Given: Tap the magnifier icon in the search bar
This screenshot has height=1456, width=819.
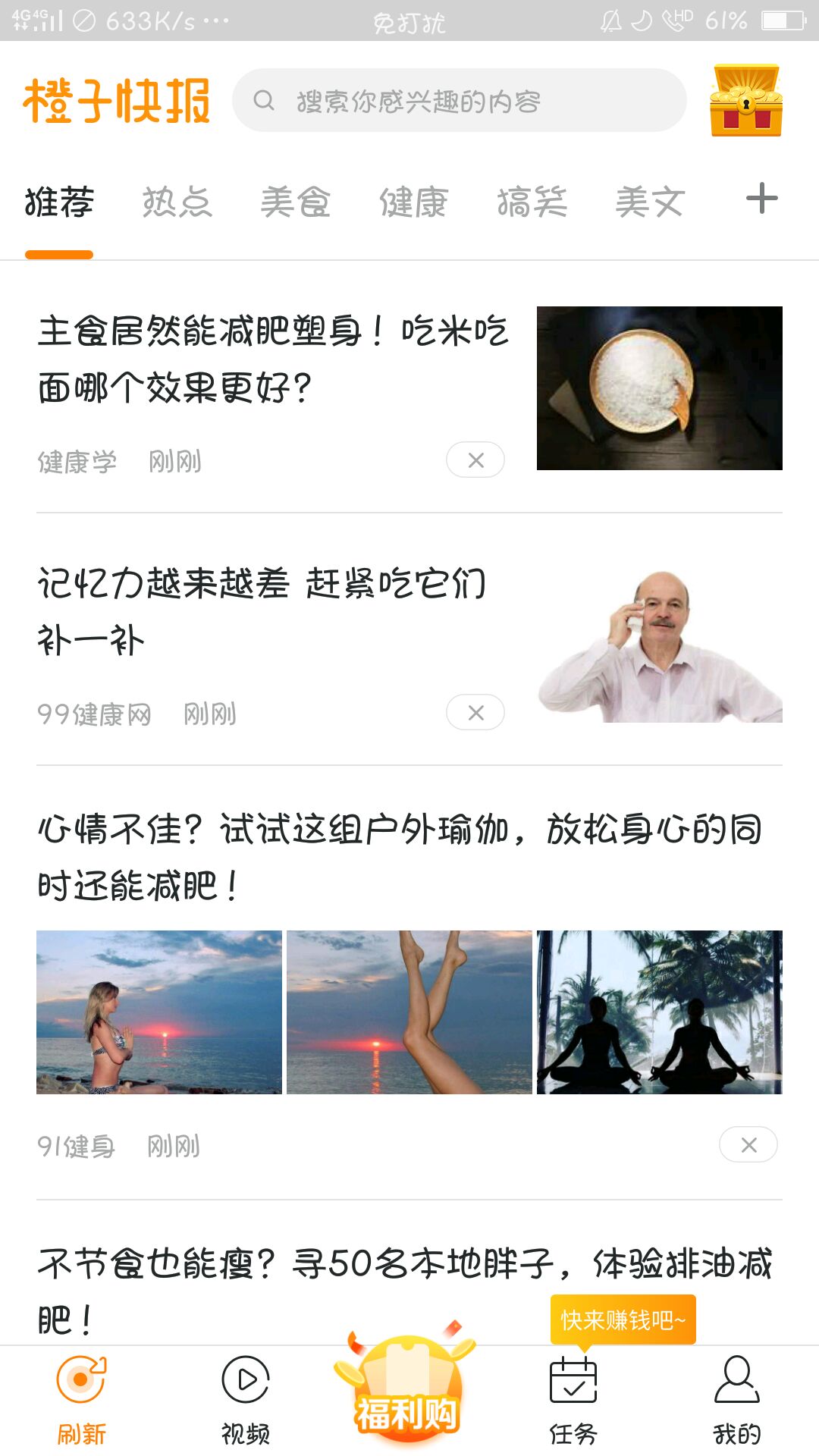Looking at the screenshot, I should [265, 101].
